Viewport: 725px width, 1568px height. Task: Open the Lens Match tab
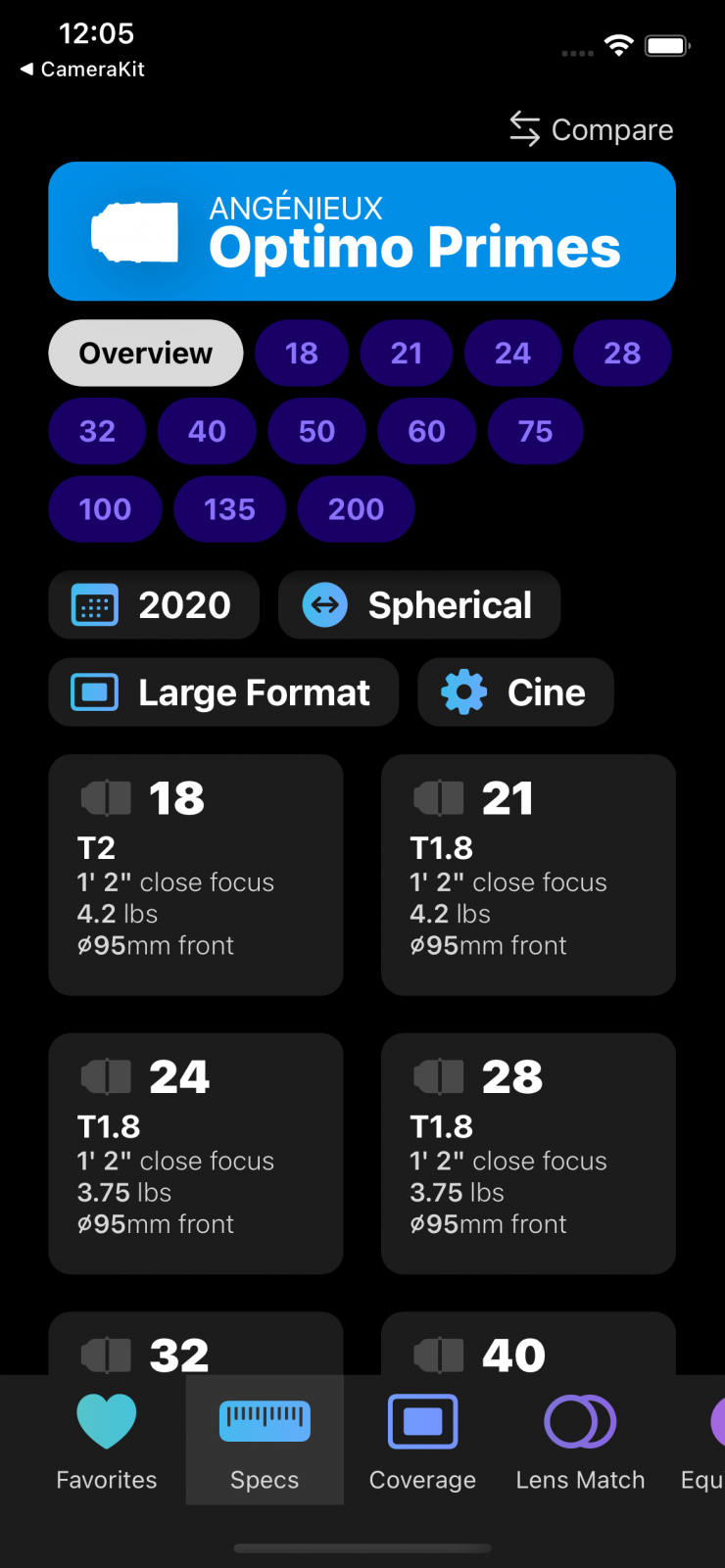pyautogui.click(x=580, y=1441)
